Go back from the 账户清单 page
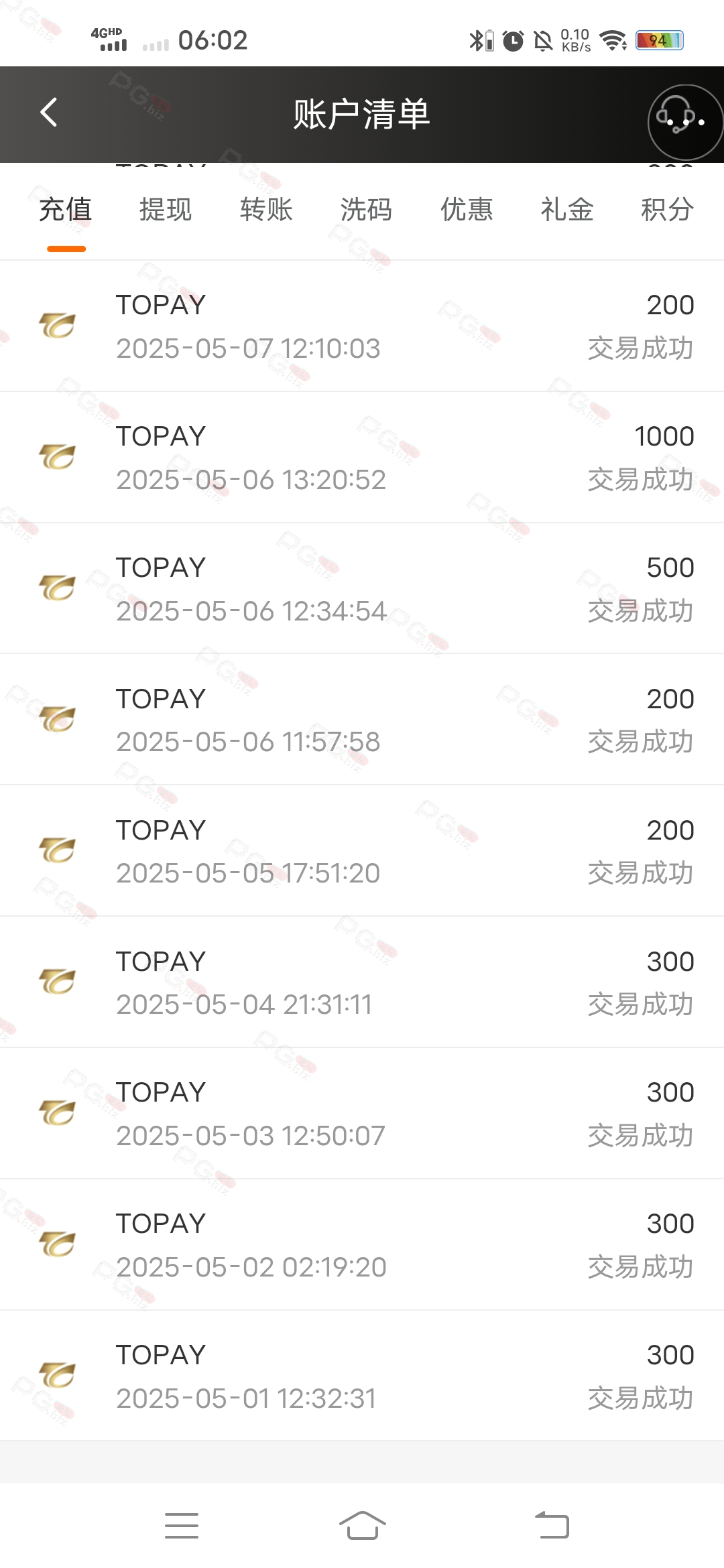 [48, 113]
